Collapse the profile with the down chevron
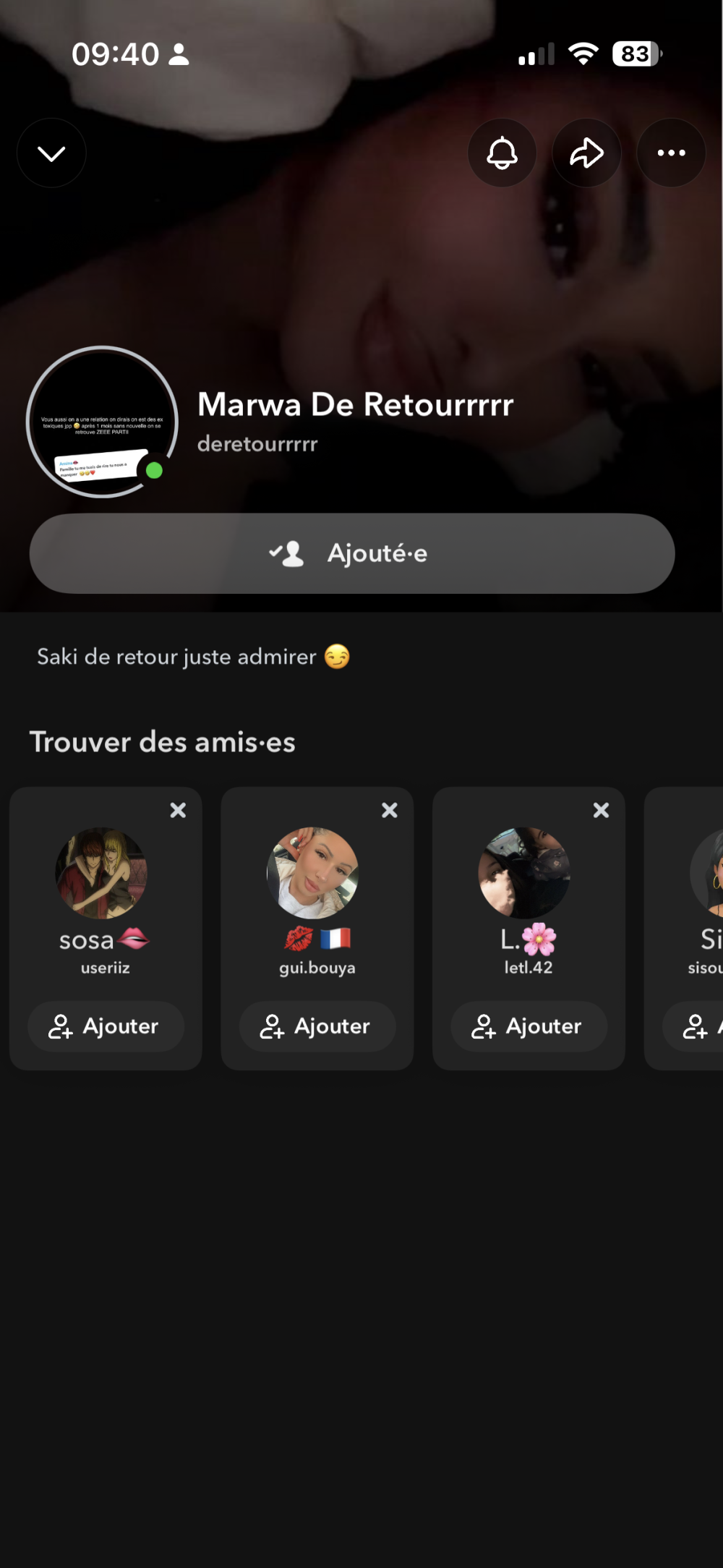 [x=51, y=153]
